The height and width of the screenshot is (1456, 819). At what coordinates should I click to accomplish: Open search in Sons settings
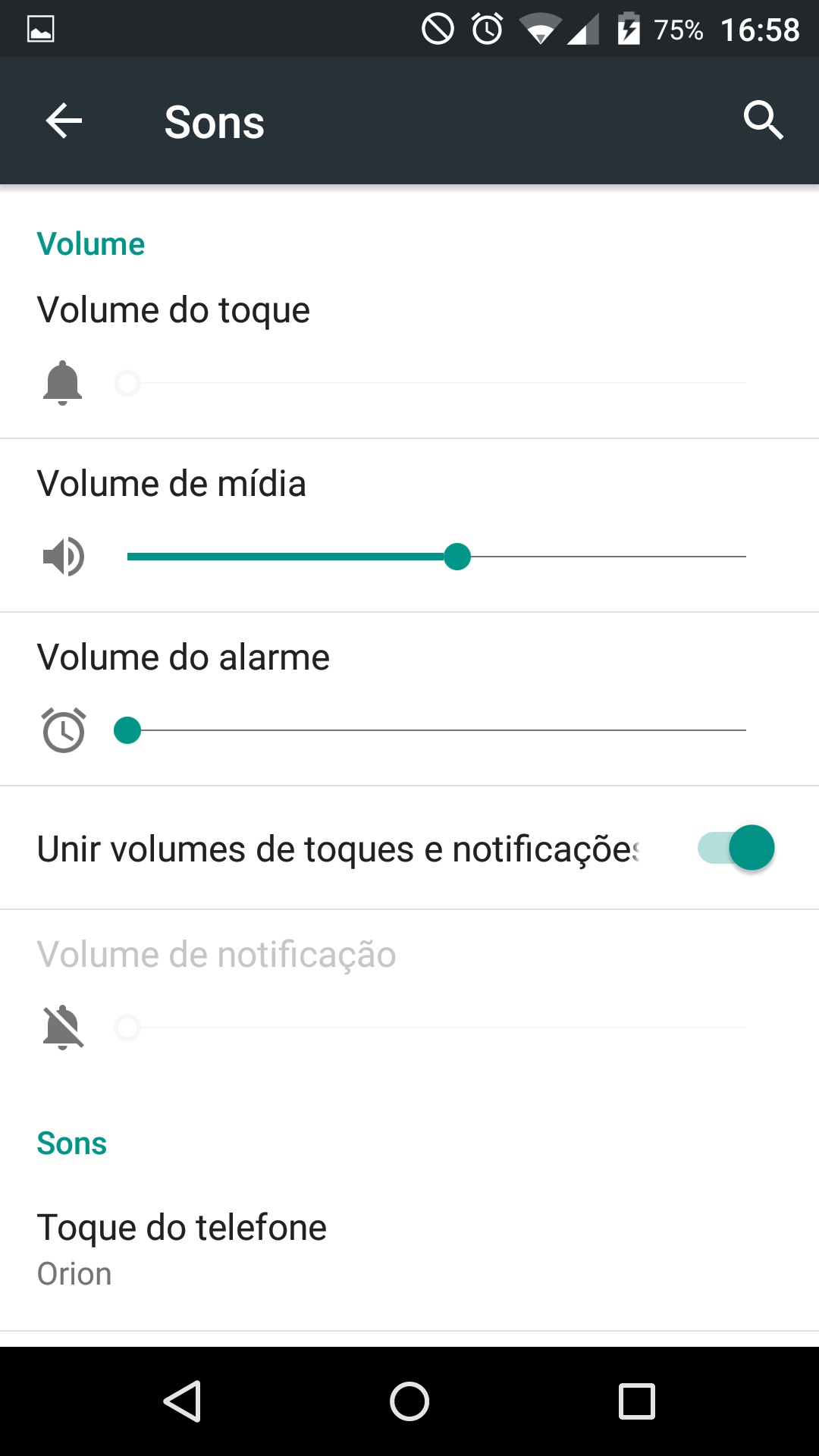coord(763,121)
